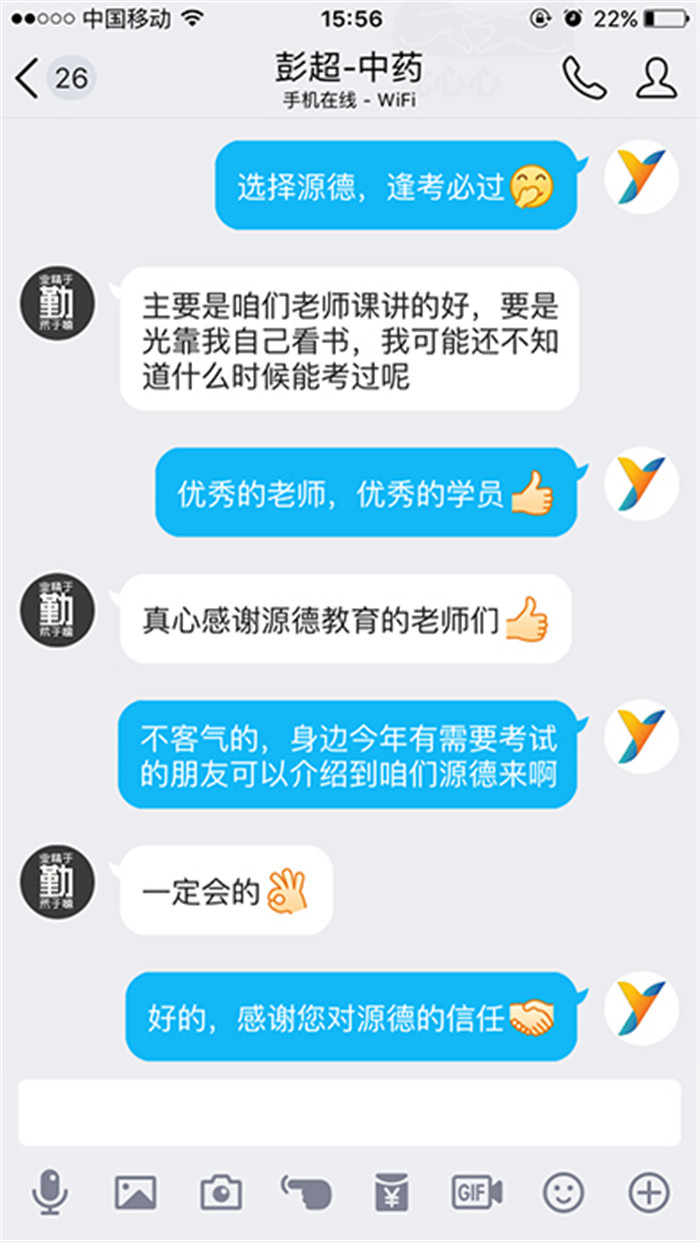Start a voice call with 彭超-中药
The image size is (700, 1243).
(584, 78)
